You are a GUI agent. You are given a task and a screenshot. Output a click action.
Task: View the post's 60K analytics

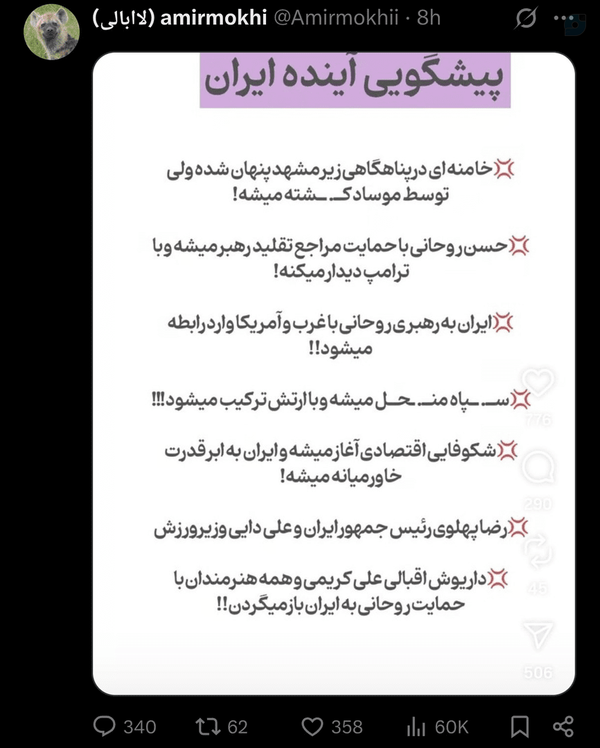(437, 727)
